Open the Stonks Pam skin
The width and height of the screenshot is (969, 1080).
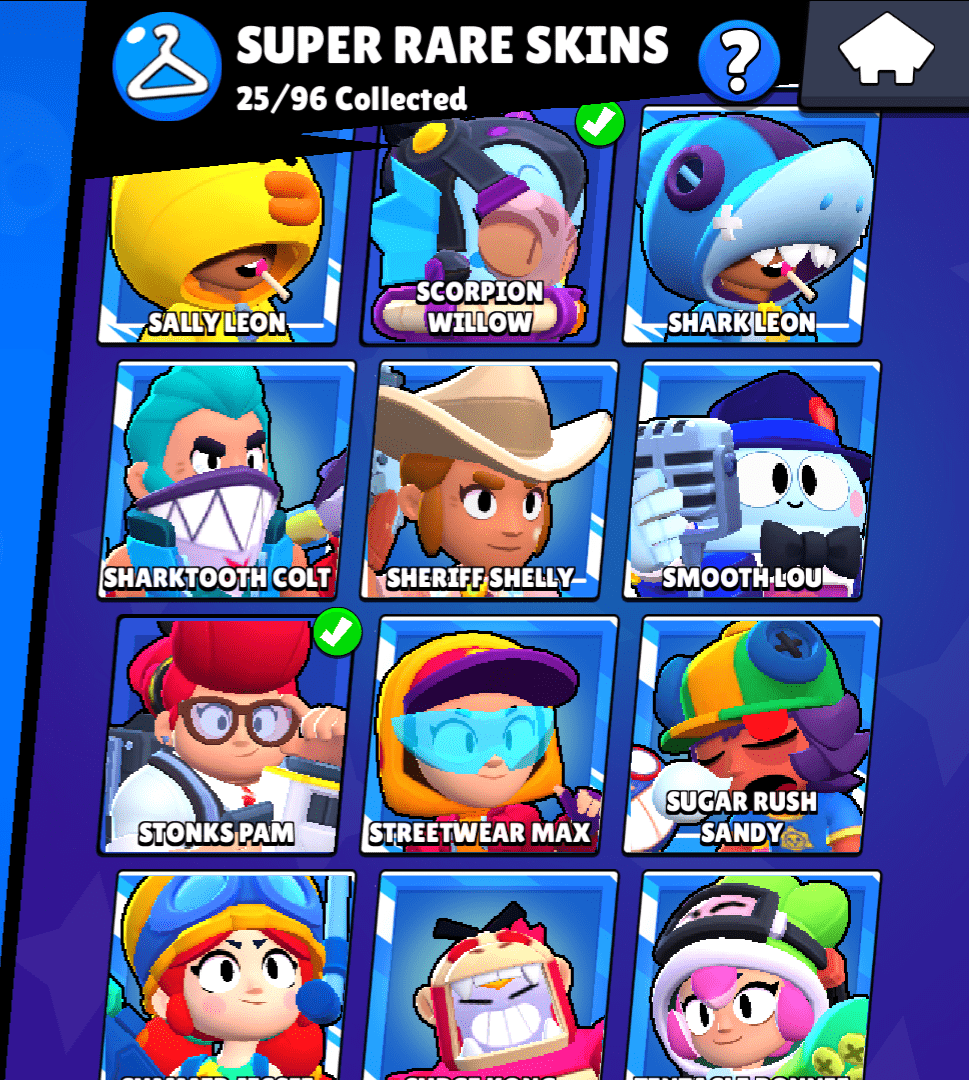[227, 735]
